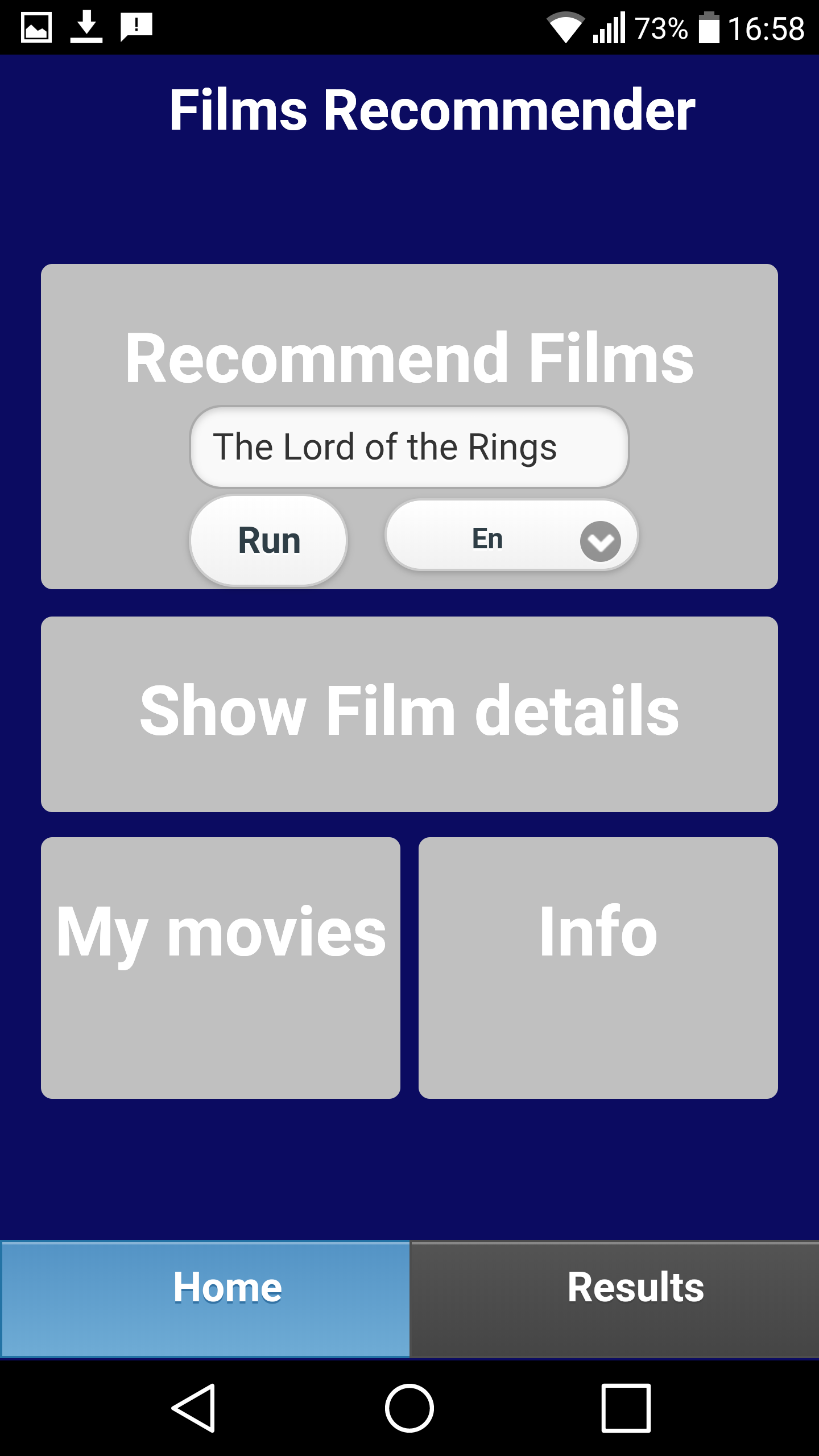This screenshot has height=1456, width=819.
Task: Open the Info section
Action: pyautogui.click(x=598, y=967)
